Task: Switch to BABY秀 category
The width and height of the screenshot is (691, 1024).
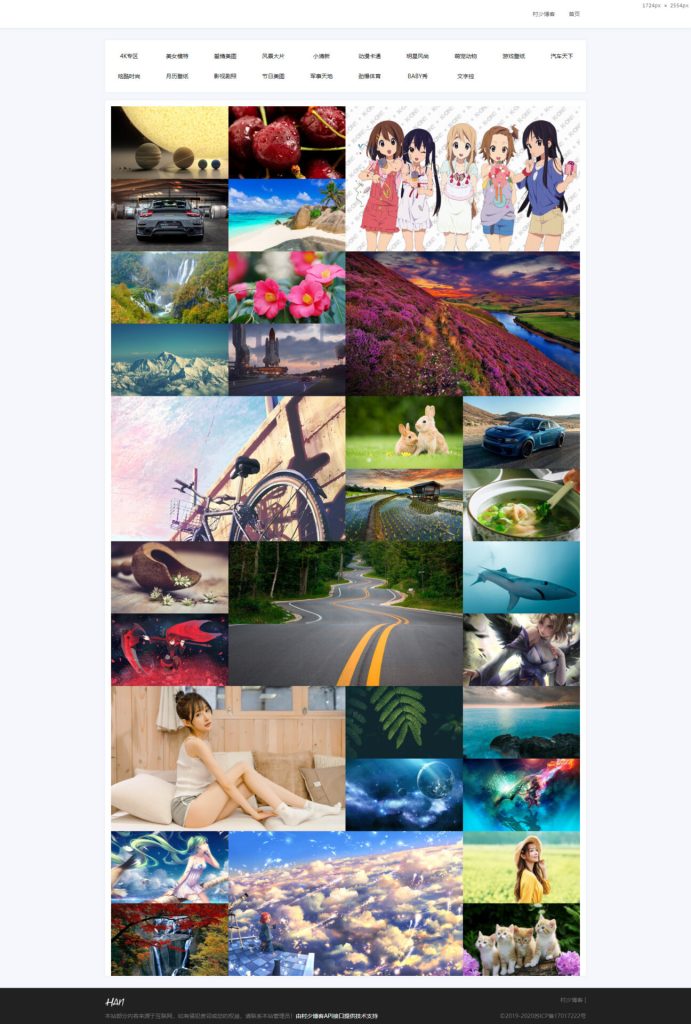Action: (417, 76)
